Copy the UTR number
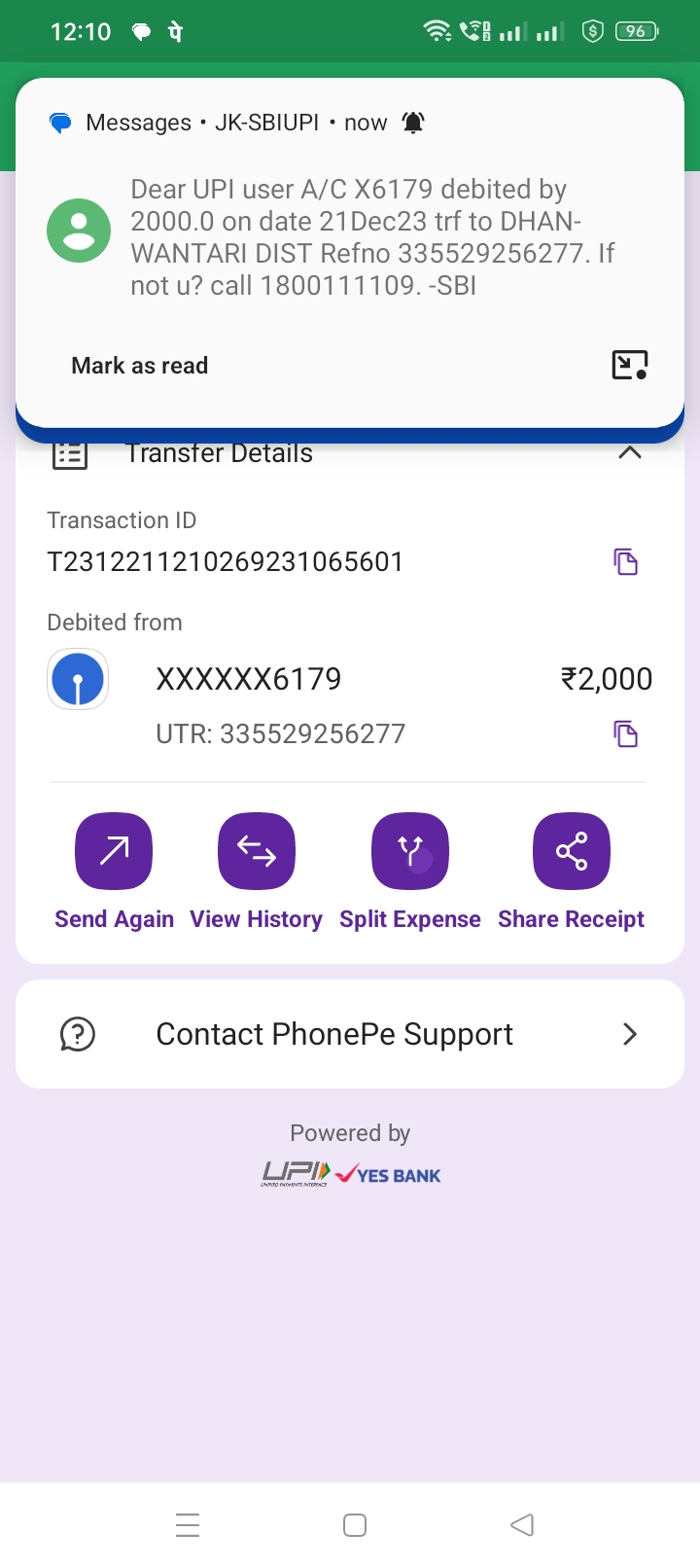Image resolution: width=700 pixels, height=1568 pixels. (625, 733)
